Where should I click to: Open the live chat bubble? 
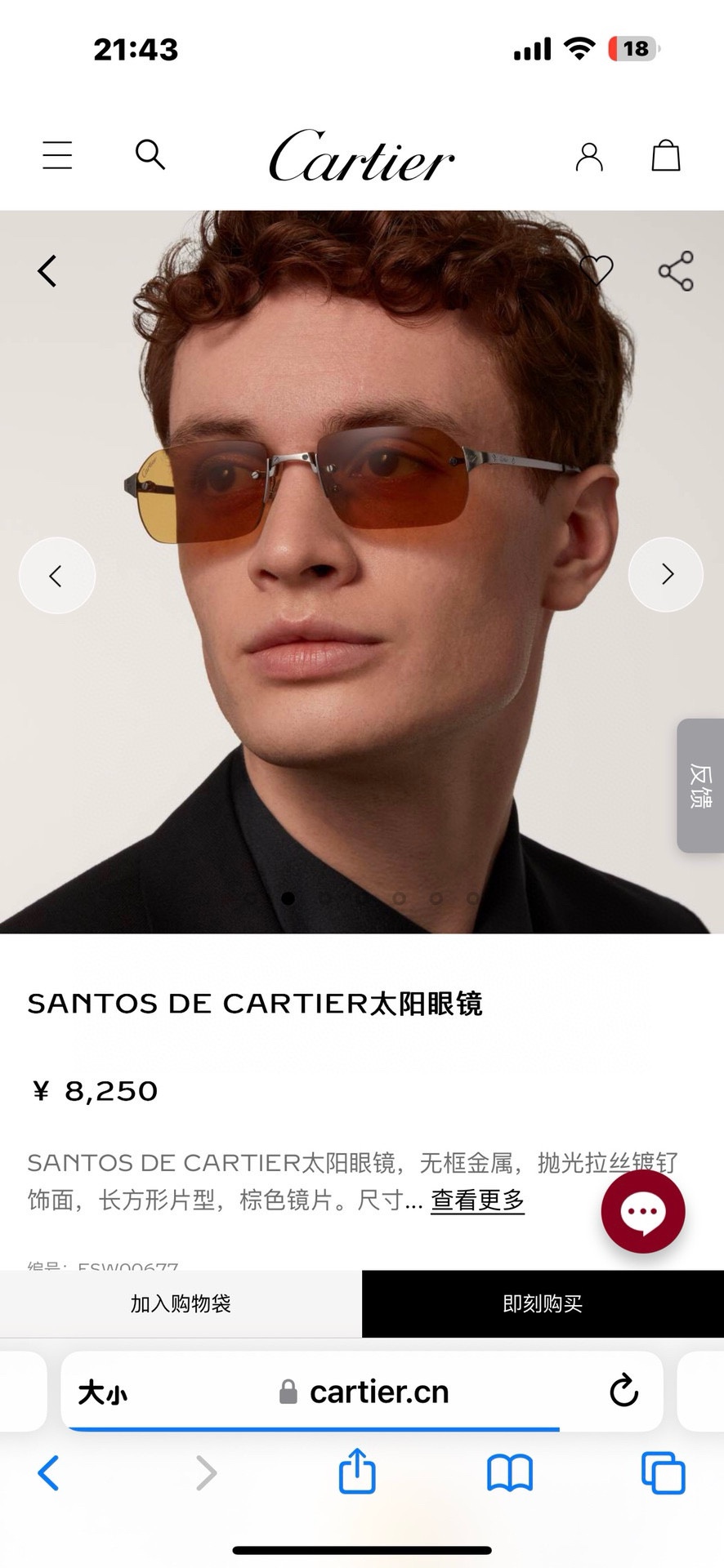click(643, 1213)
